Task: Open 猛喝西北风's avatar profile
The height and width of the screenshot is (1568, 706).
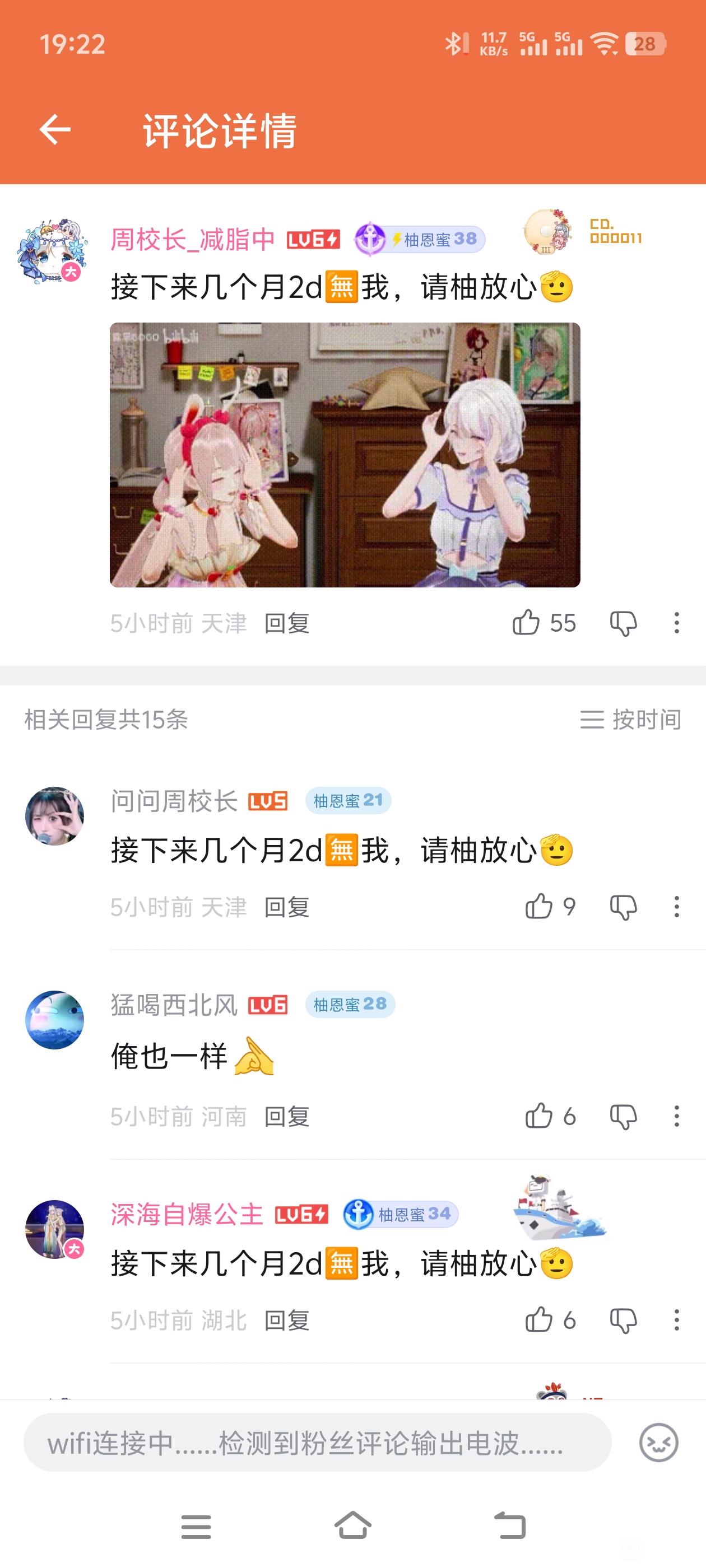Action: pyautogui.click(x=54, y=1020)
